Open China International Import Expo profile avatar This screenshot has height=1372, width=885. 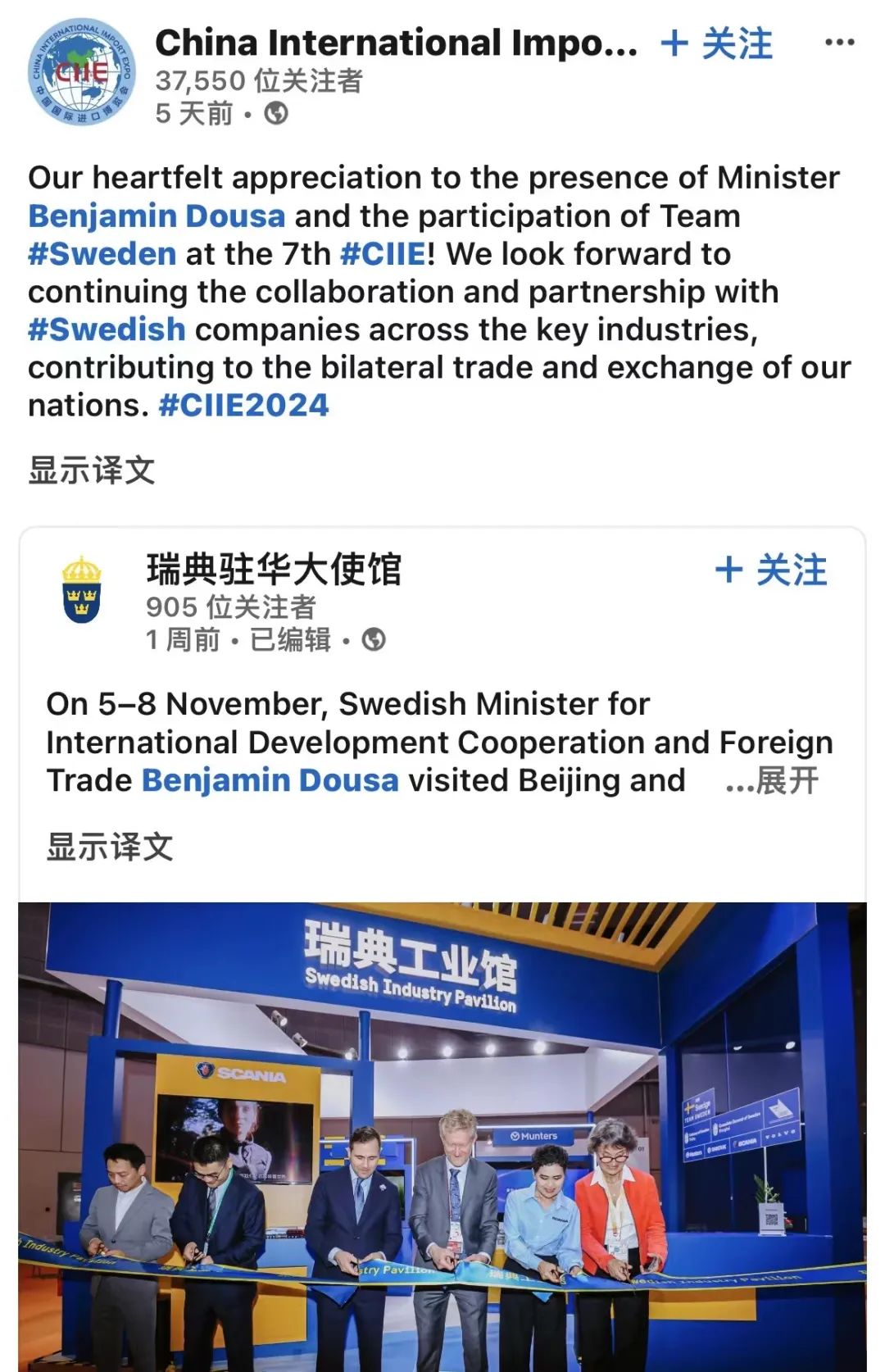(x=80, y=73)
